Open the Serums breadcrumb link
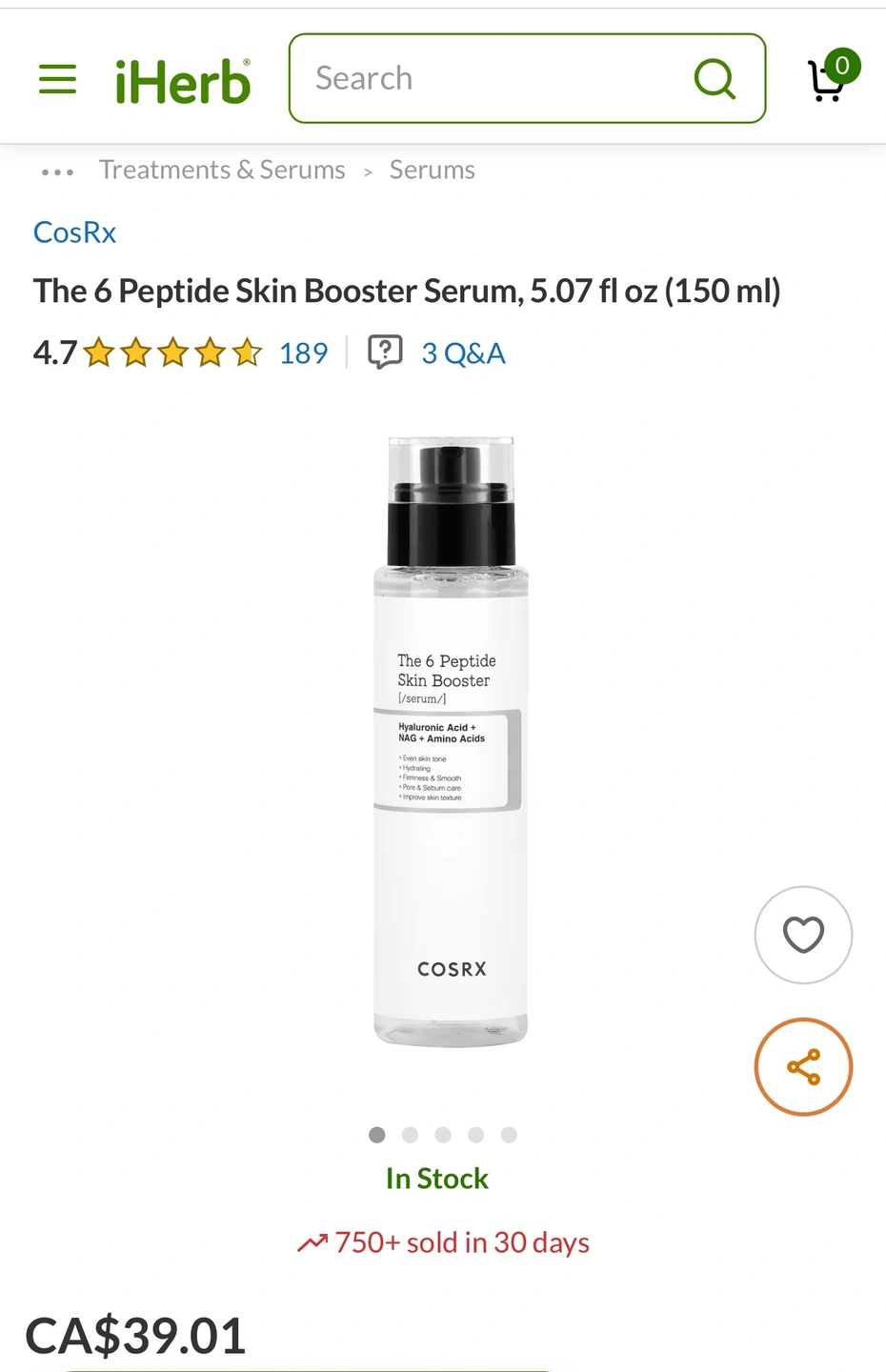Viewport: 886px width, 1372px height. click(x=432, y=170)
